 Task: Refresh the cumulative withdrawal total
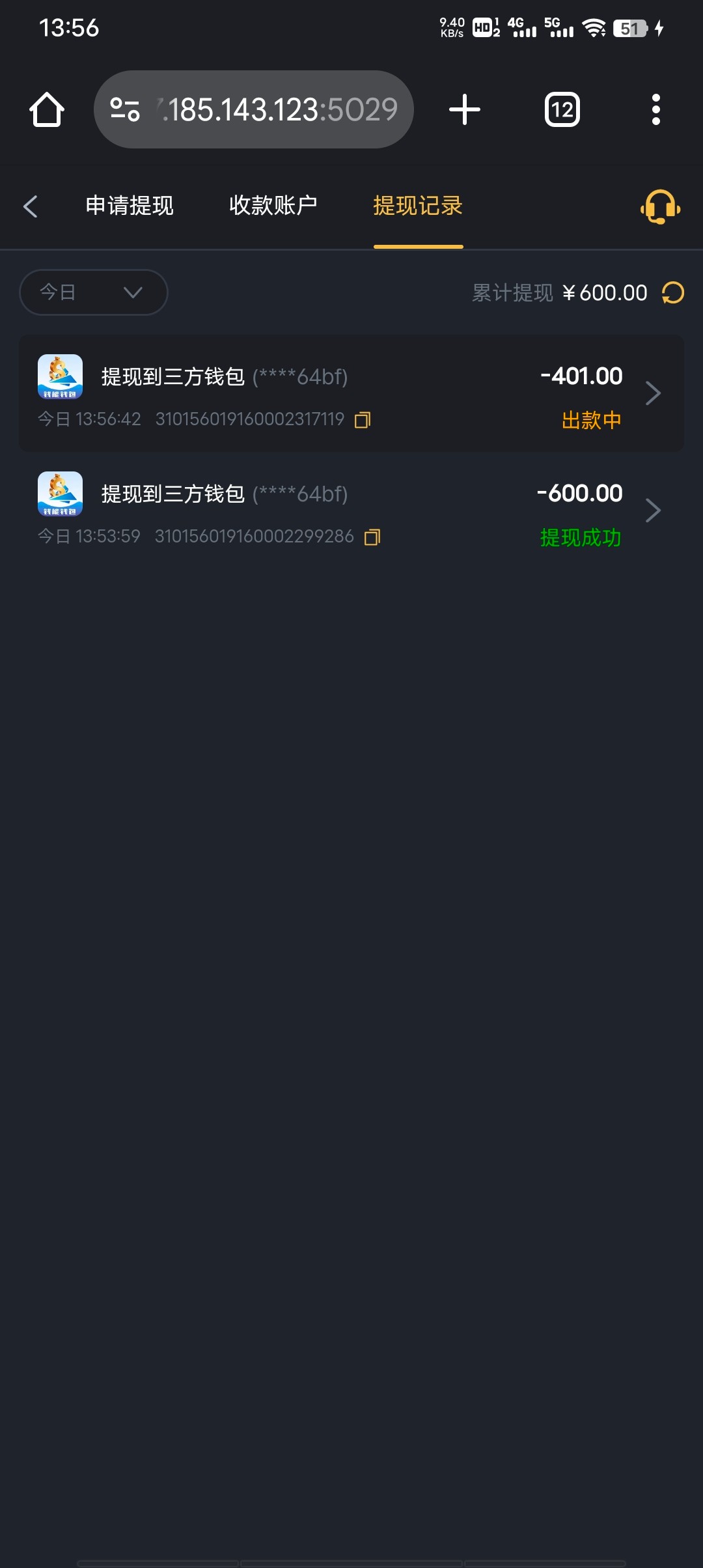pos(673,293)
